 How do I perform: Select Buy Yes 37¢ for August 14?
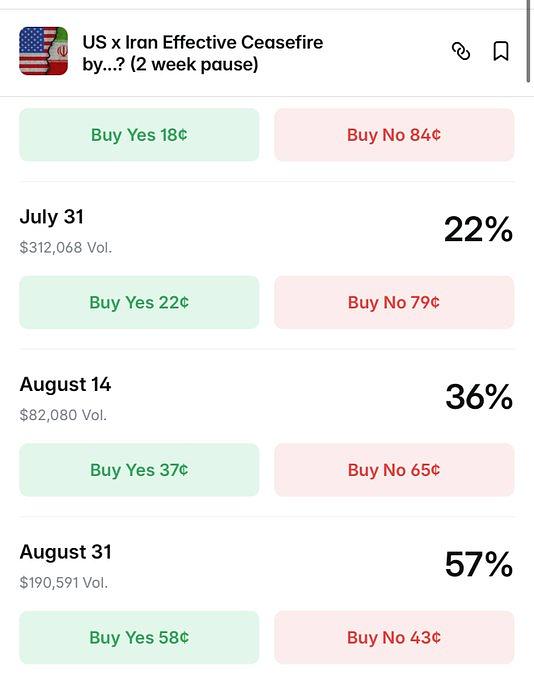[139, 470]
